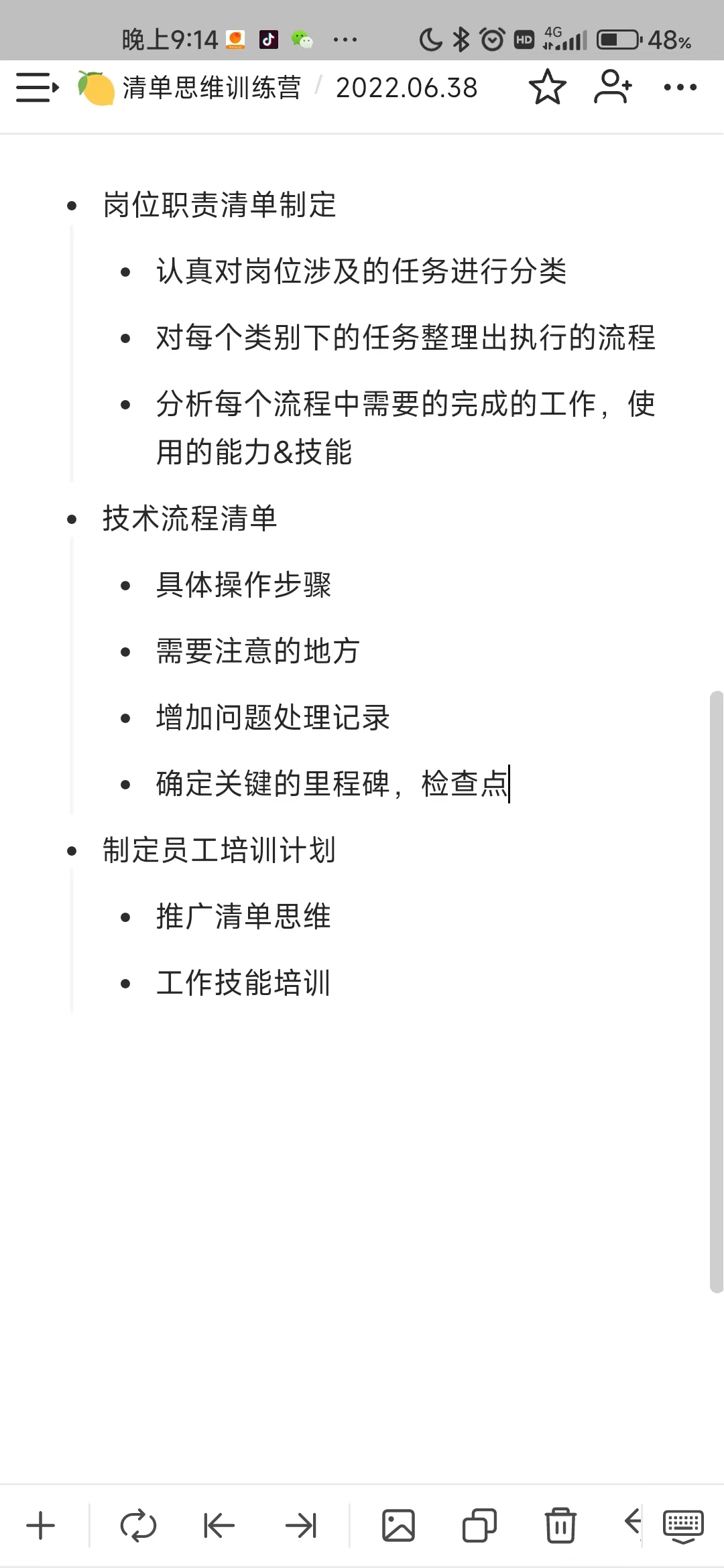
Task: Open the 2022.06.38 document title
Action: [407, 88]
